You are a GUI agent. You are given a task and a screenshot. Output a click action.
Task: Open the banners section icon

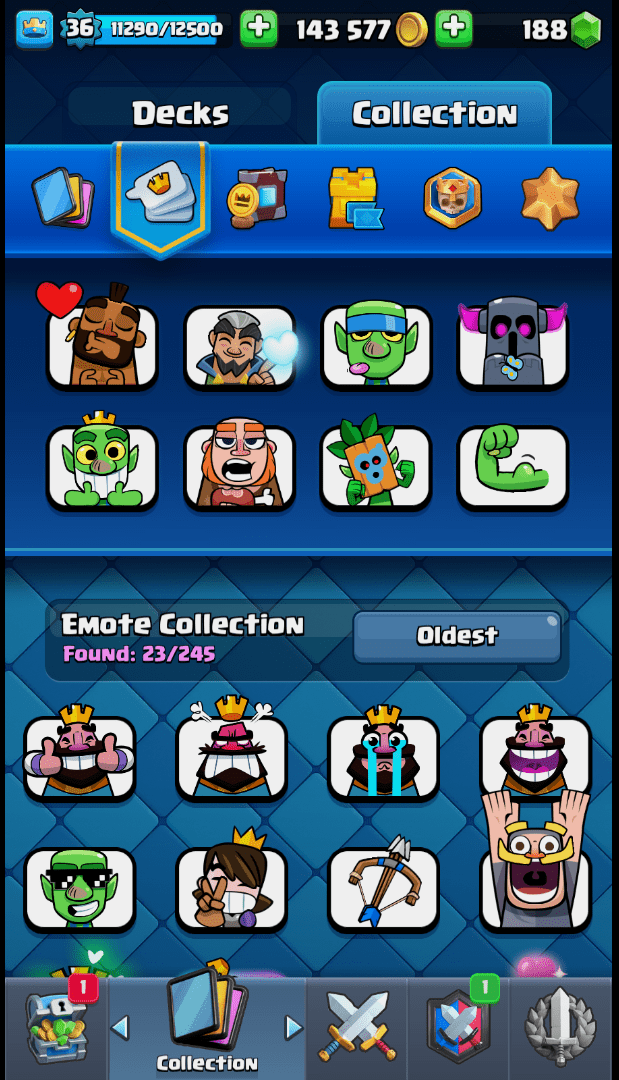tap(257, 197)
